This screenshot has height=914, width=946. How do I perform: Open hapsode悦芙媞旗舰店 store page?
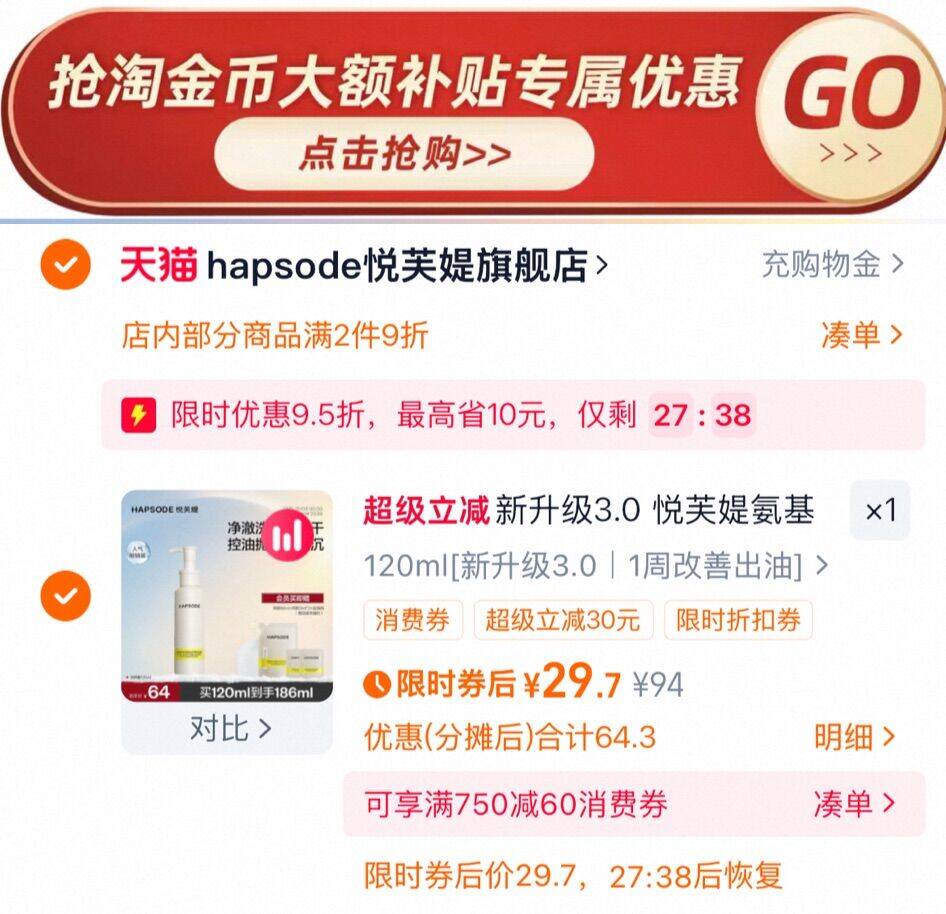pos(364,265)
